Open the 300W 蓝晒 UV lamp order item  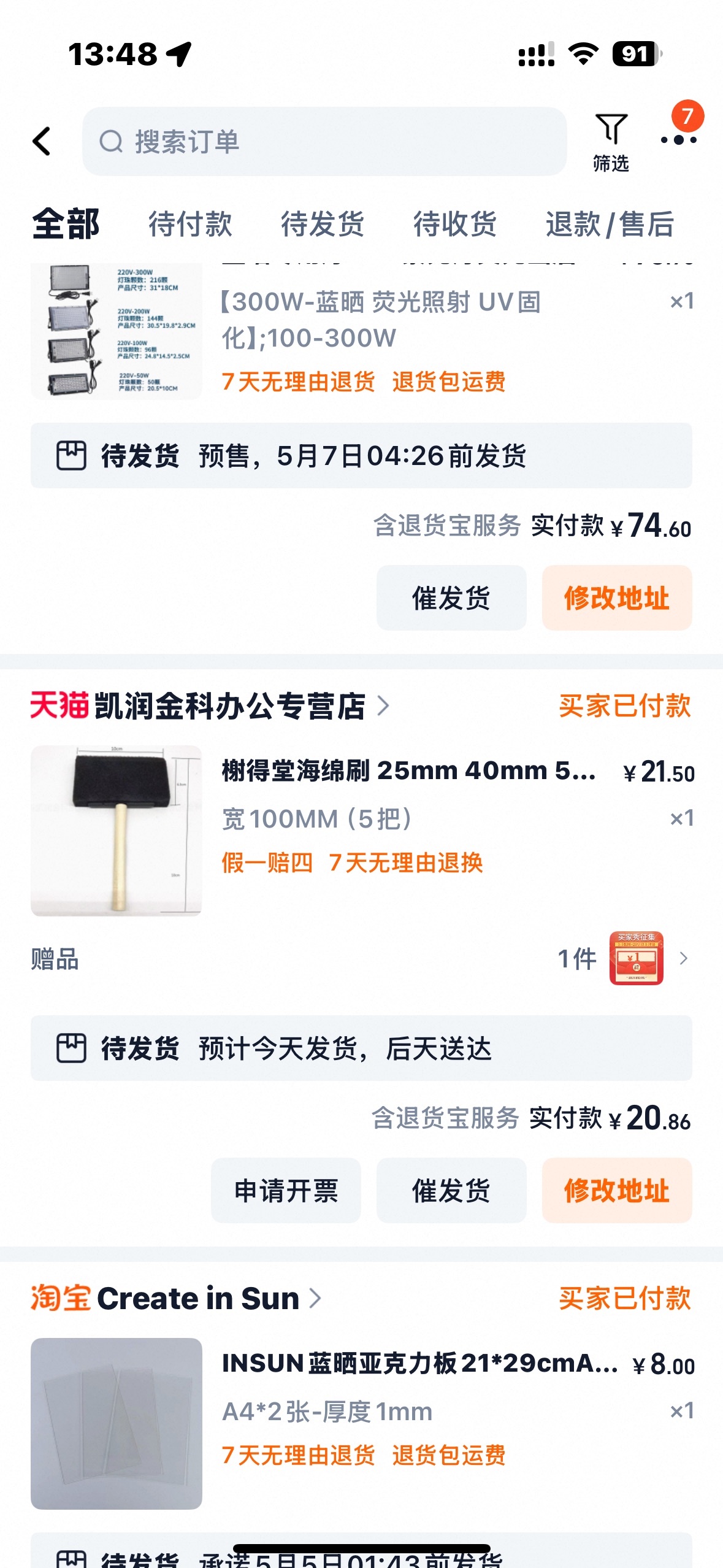[380, 320]
